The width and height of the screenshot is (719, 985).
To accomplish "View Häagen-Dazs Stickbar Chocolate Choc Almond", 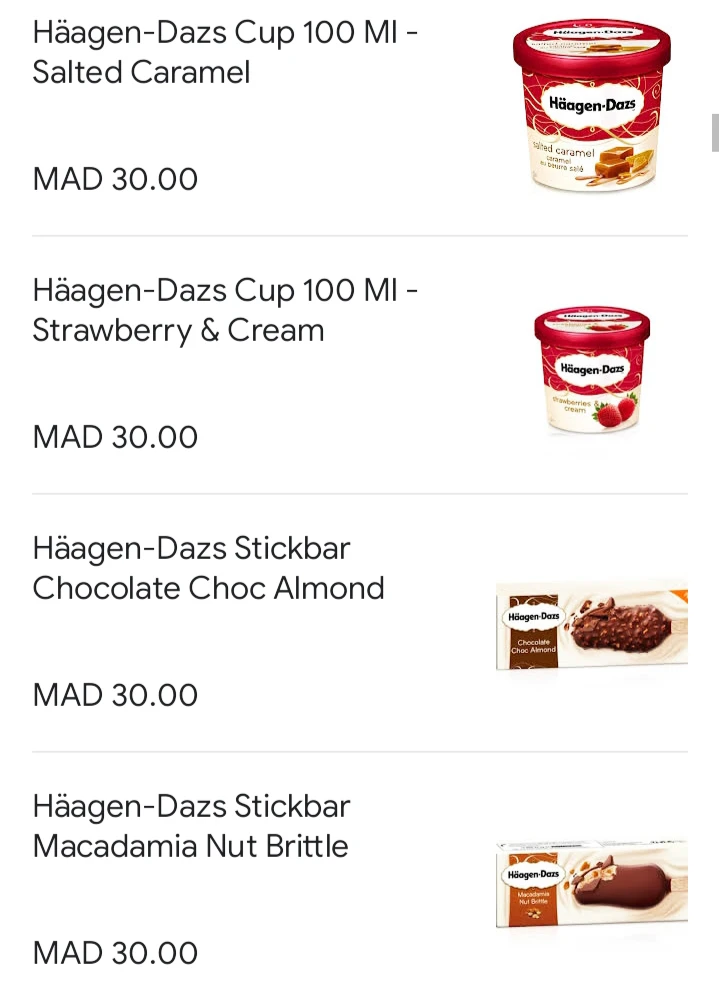I will [x=208, y=568].
